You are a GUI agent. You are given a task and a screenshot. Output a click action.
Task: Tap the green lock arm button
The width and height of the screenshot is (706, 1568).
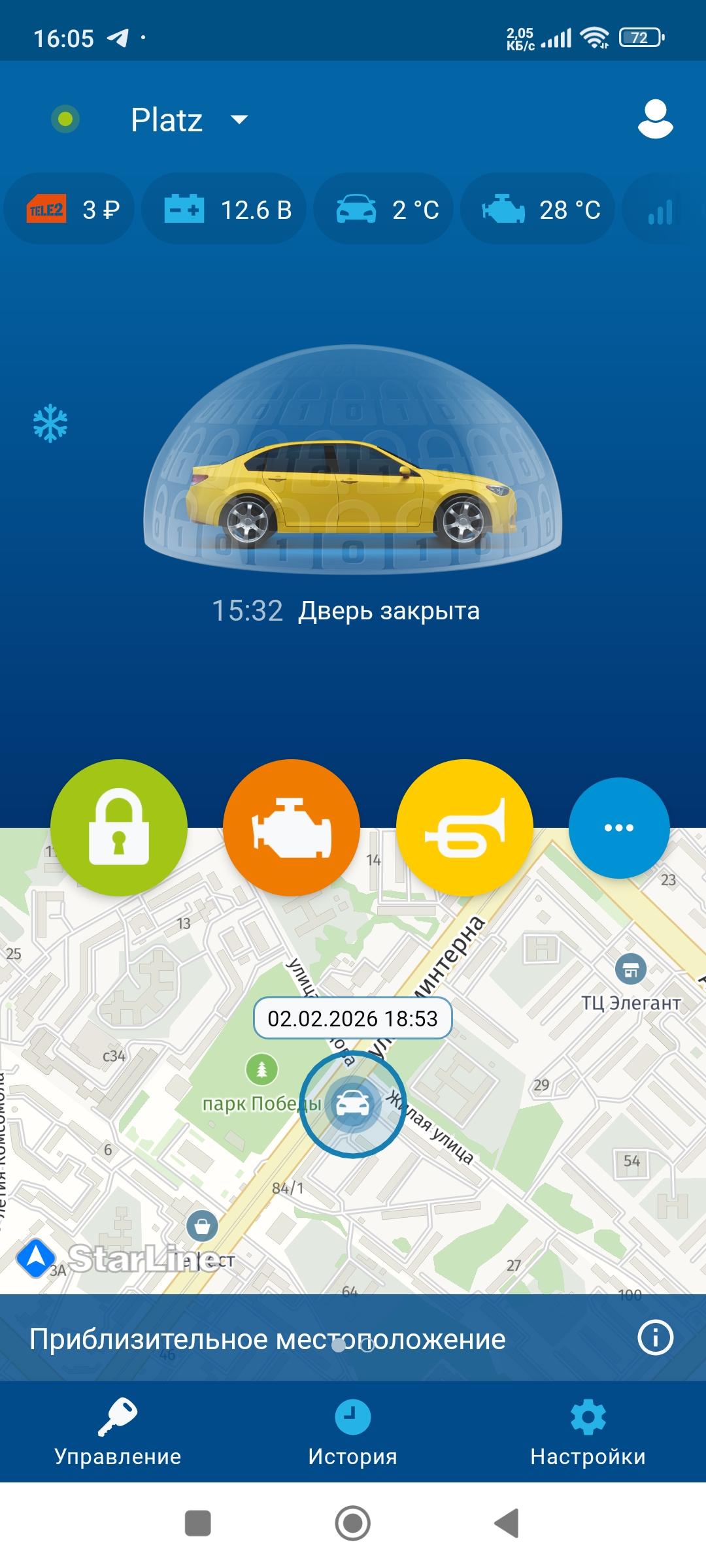(119, 827)
